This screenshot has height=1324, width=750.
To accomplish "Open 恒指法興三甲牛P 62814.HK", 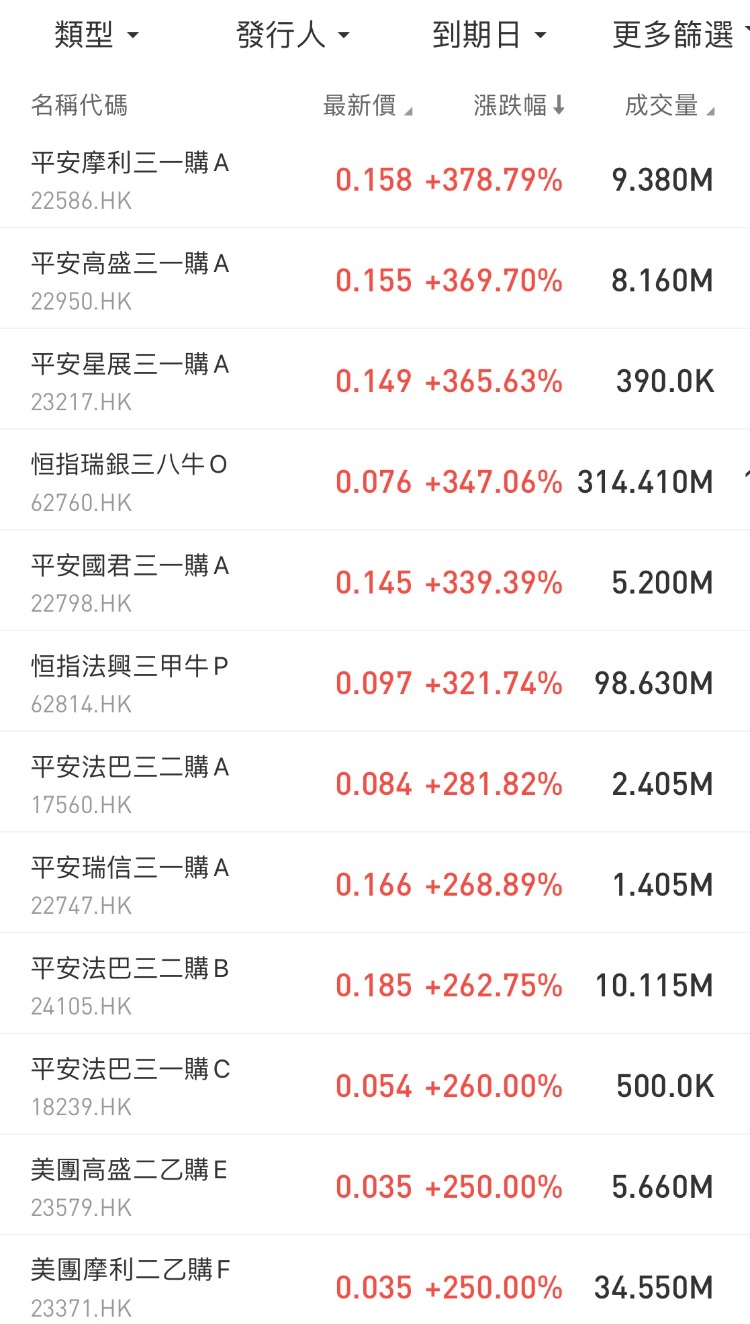I will pyautogui.click(x=375, y=682).
